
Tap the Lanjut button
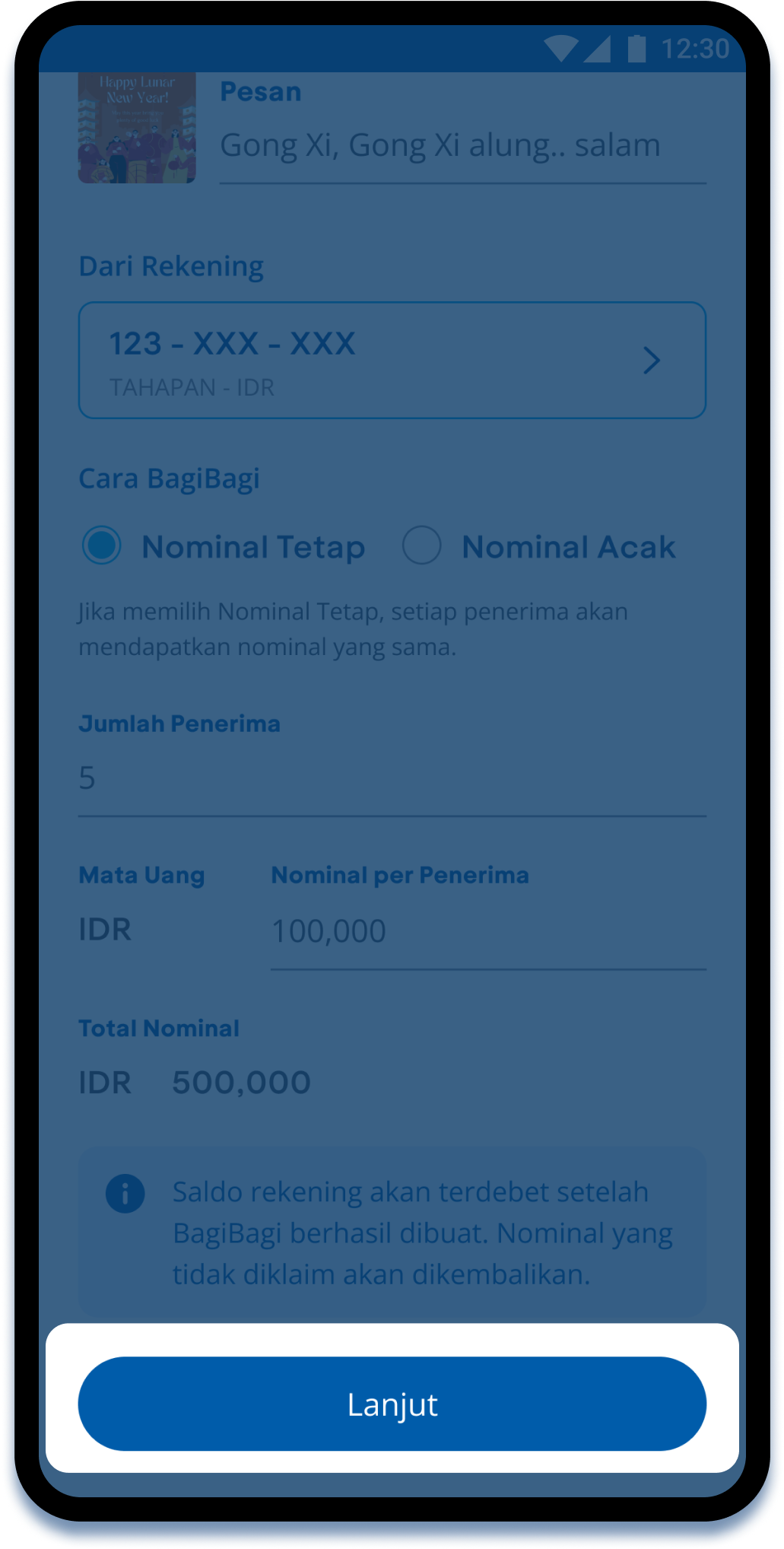pos(392,1404)
